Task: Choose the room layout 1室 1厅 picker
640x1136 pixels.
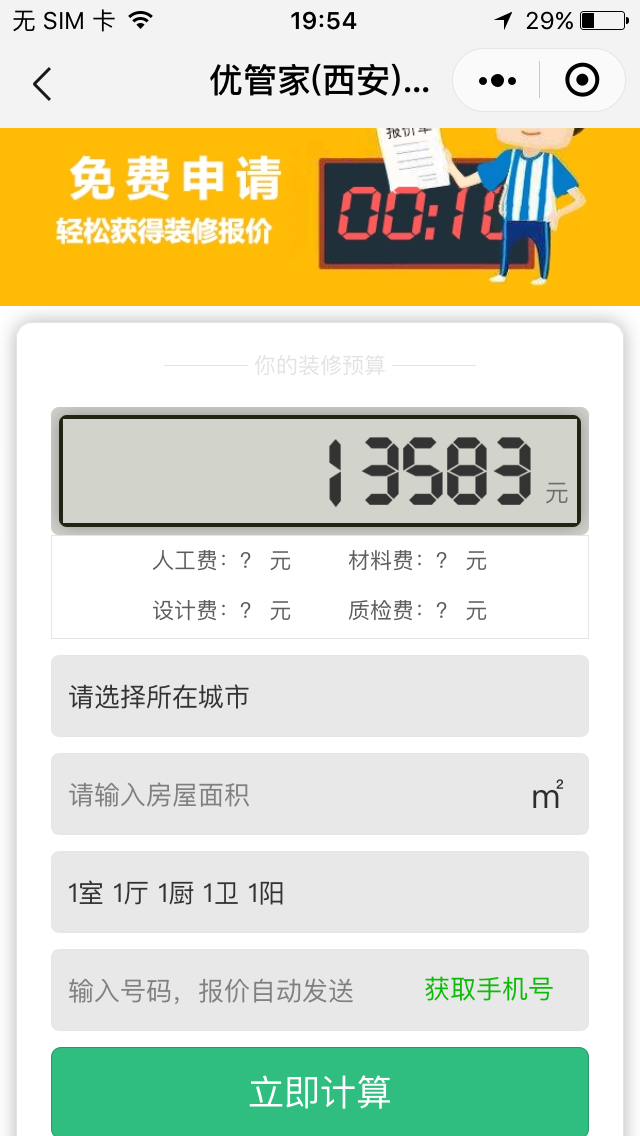Action: pos(320,892)
